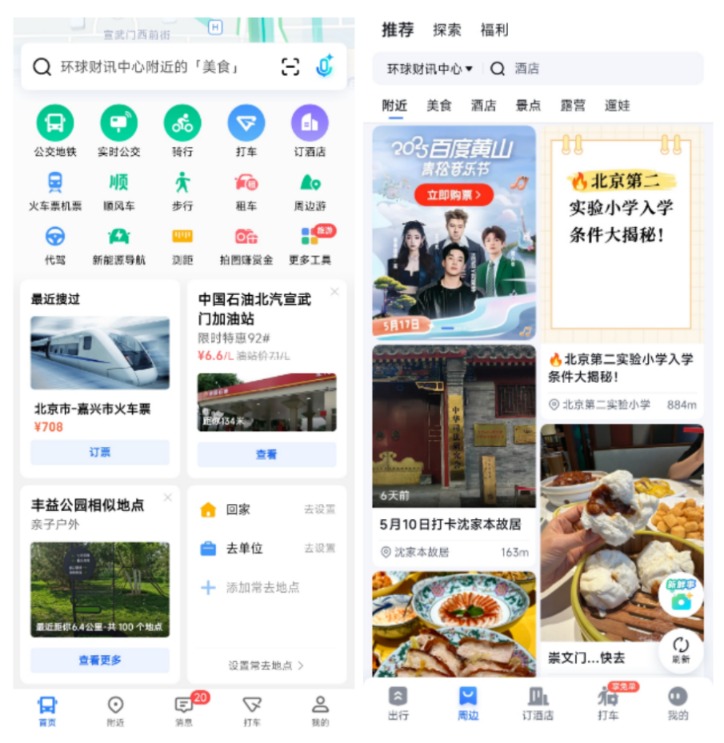Tap 订票 for 北京市-嘉兴市 train ticket

[99, 452]
